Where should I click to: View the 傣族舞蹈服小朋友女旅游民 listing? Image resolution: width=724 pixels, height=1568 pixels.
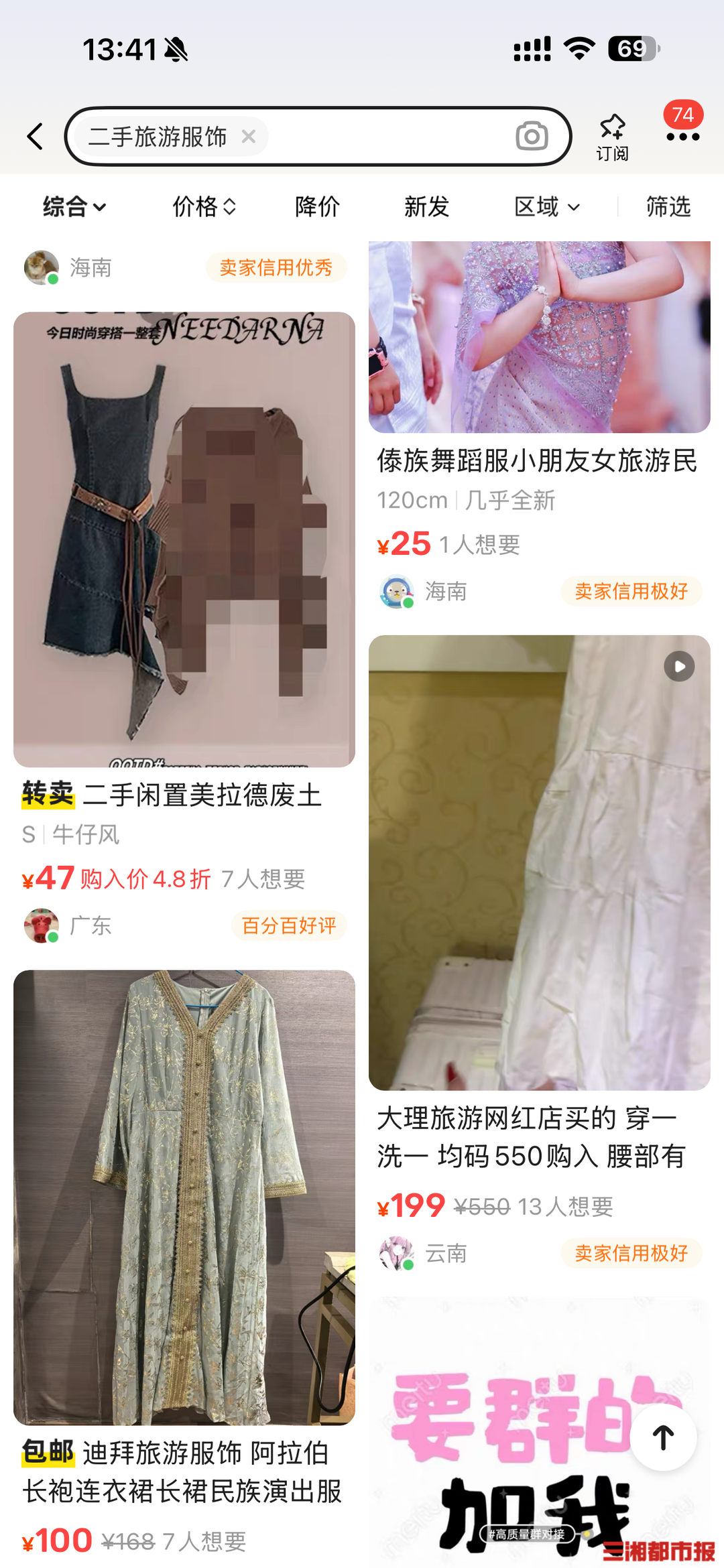pos(538,461)
